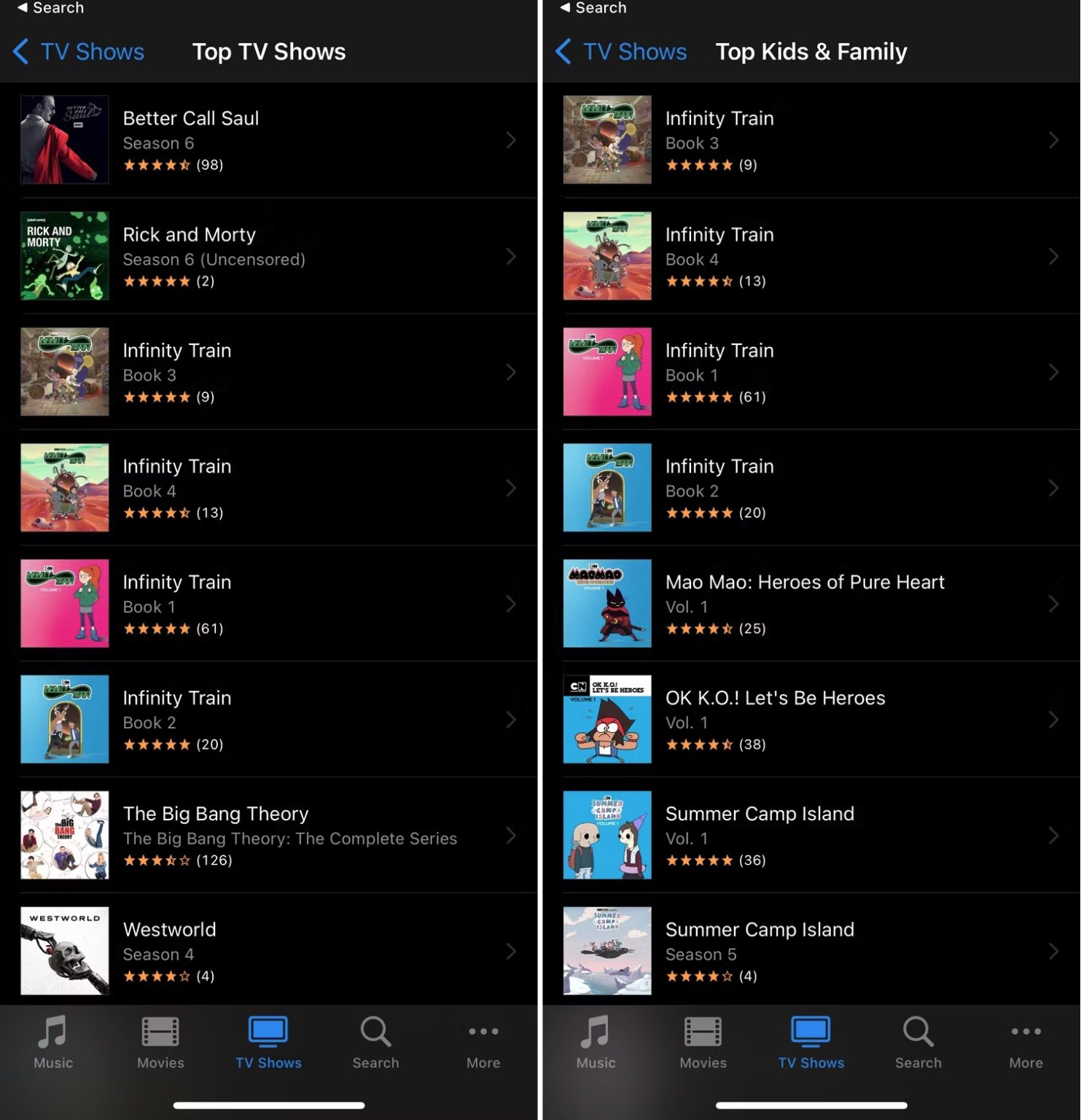Select Westworld Season 4
Viewport: 1081px width, 1120px height.
pyautogui.click(x=268, y=951)
